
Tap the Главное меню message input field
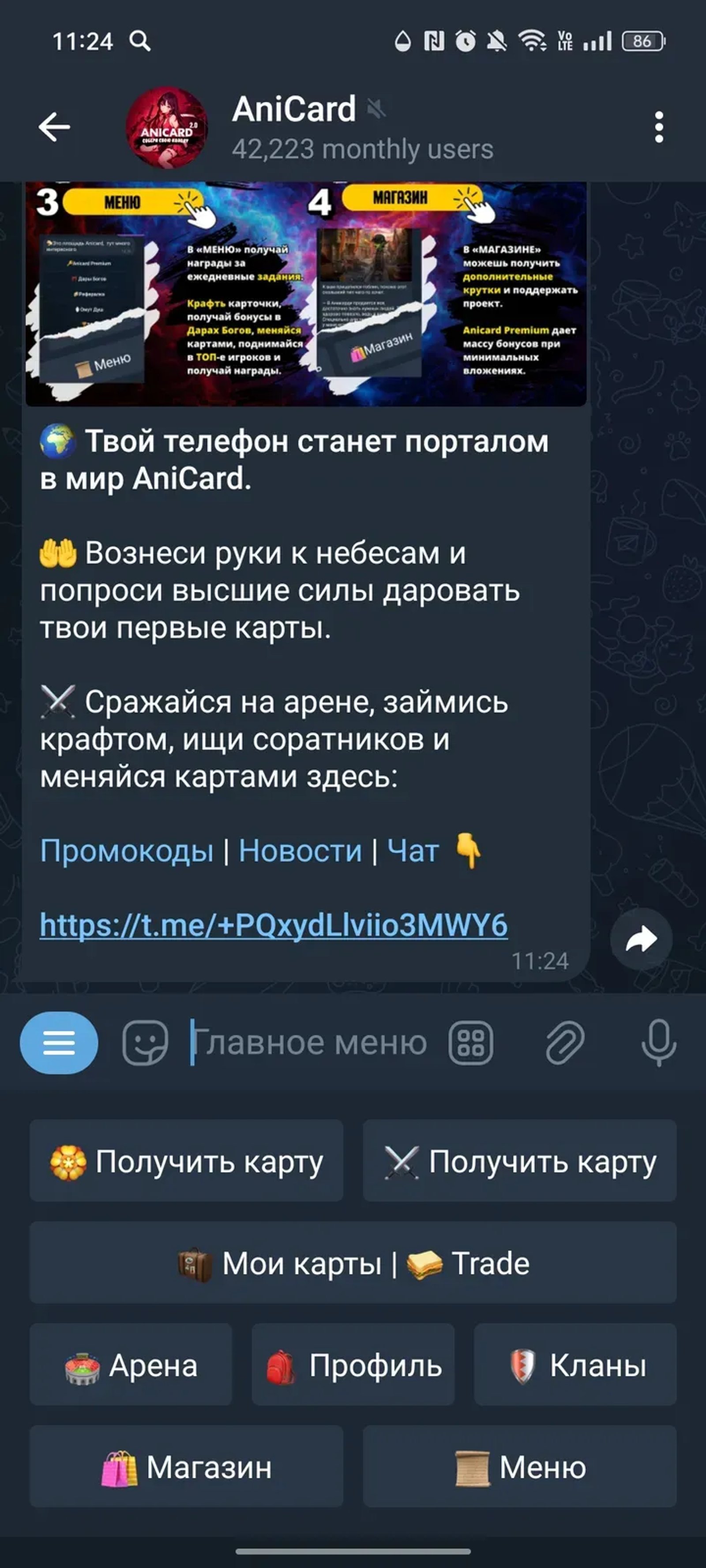pyautogui.click(x=304, y=1042)
